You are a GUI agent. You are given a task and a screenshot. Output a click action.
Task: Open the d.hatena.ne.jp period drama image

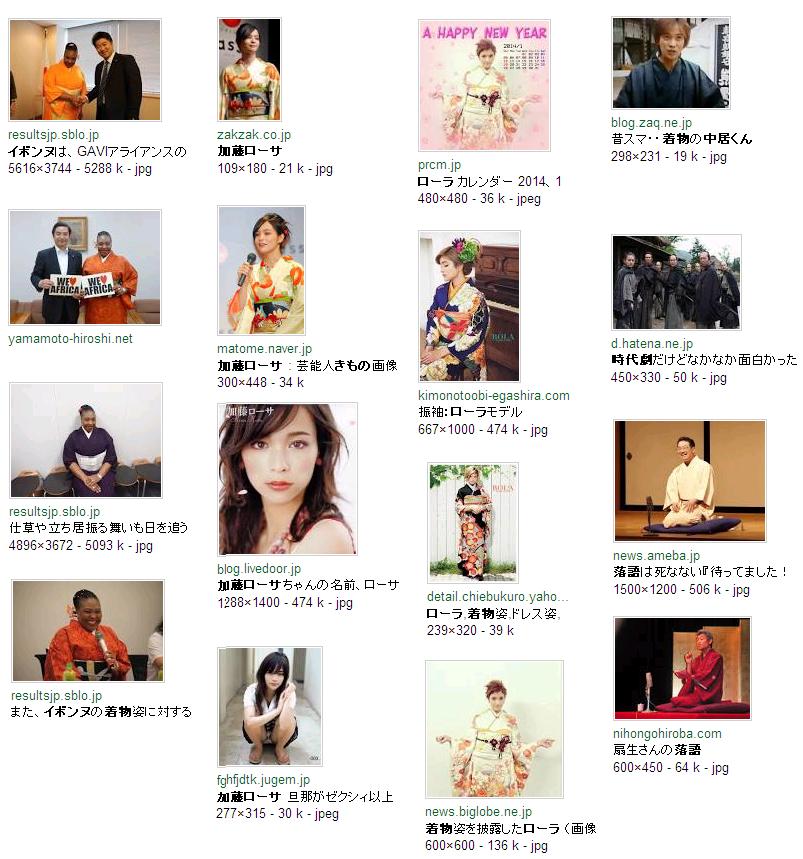pos(676,282)
